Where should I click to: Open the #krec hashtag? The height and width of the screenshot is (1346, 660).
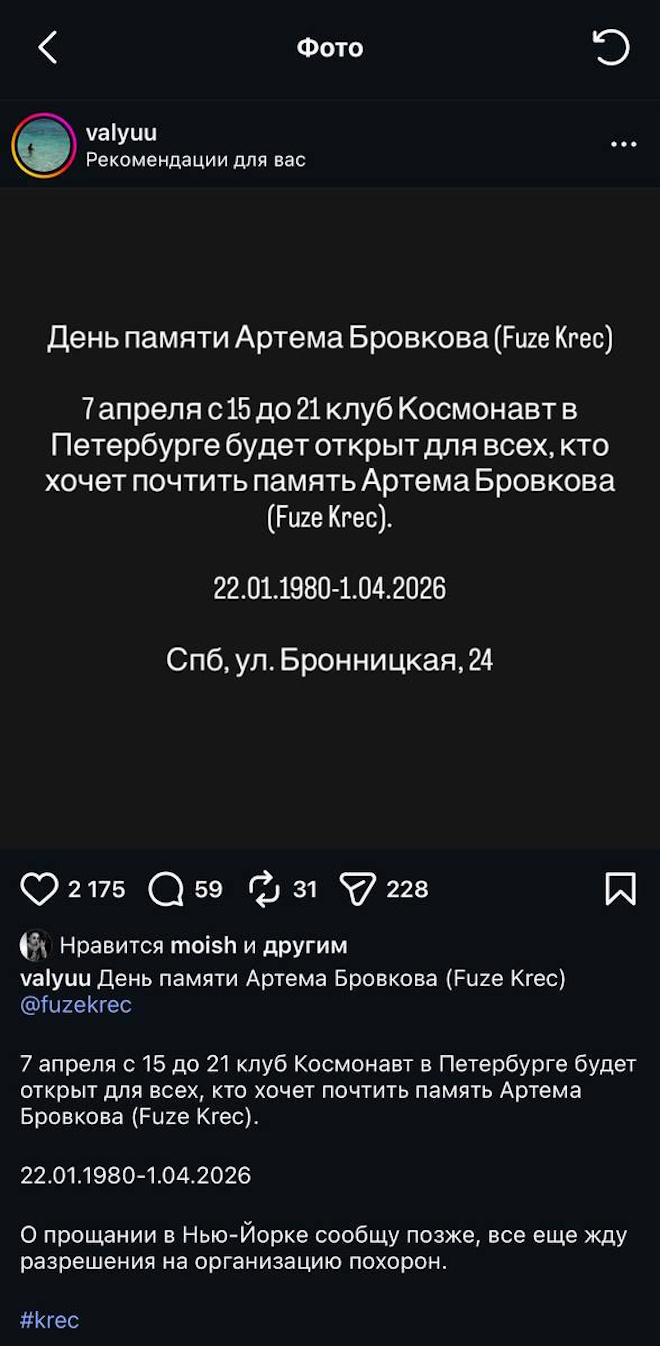coord(50,1320)
